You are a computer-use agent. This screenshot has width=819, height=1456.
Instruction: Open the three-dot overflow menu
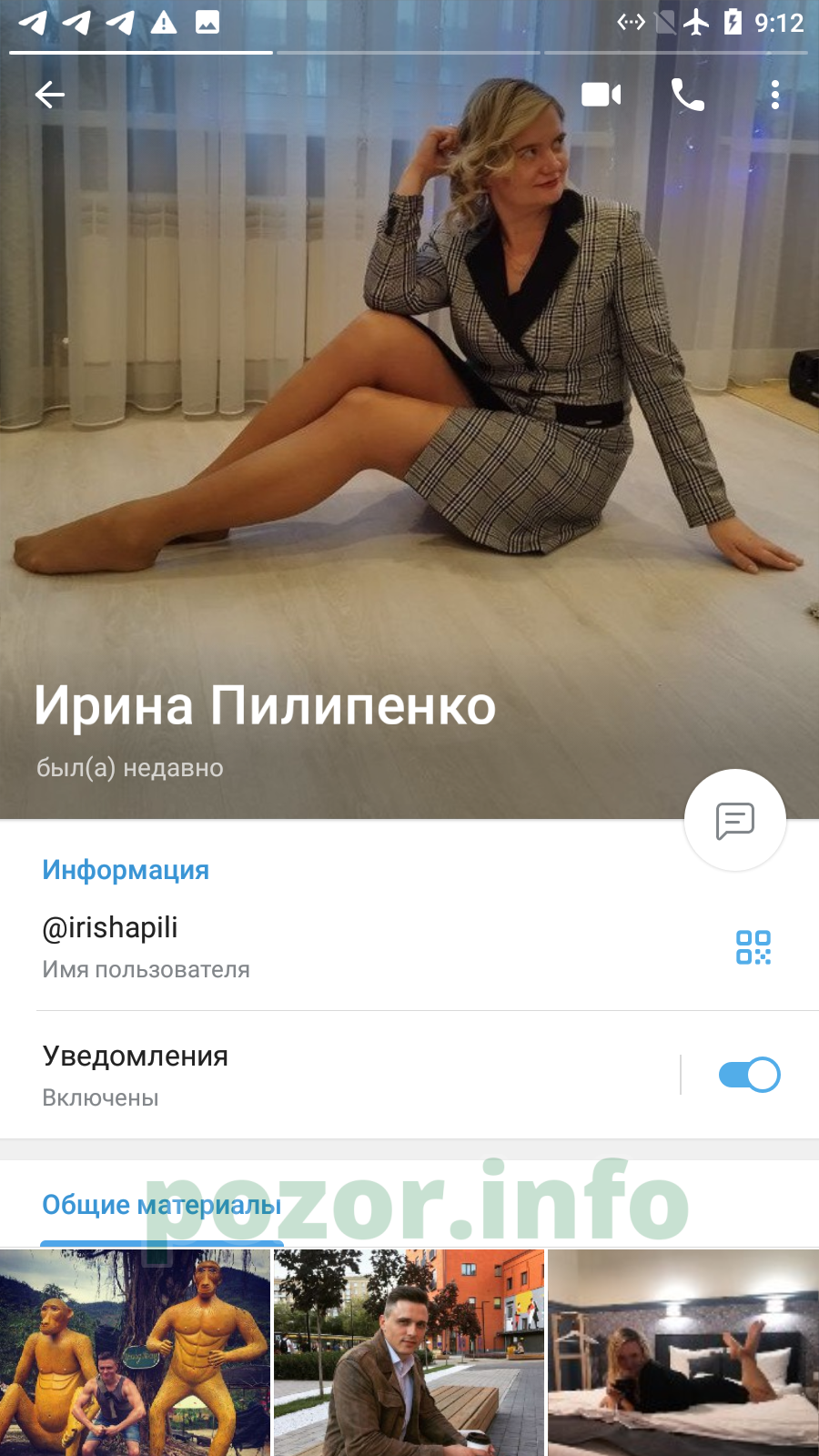(x=775, y=95)
